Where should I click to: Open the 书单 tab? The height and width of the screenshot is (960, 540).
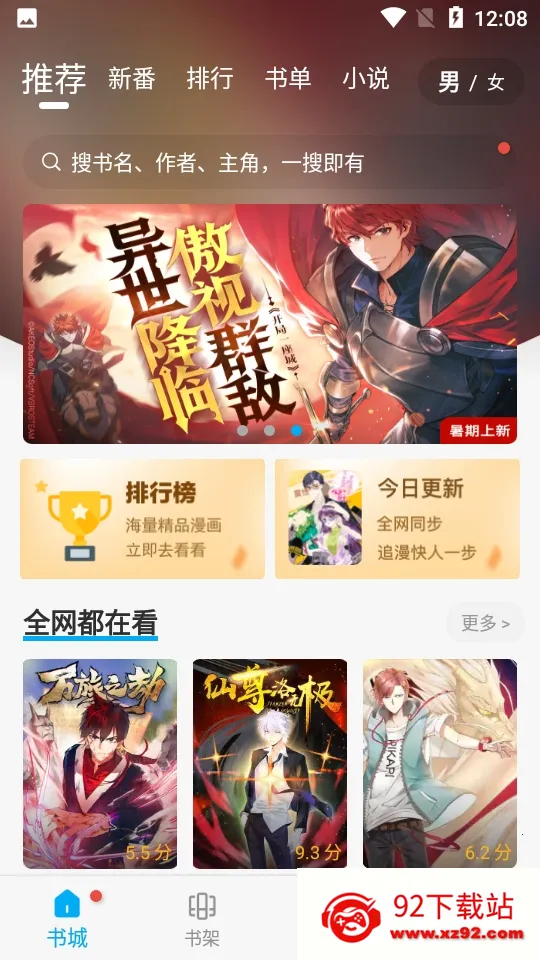pyautogui.click(x=288, y=80)
